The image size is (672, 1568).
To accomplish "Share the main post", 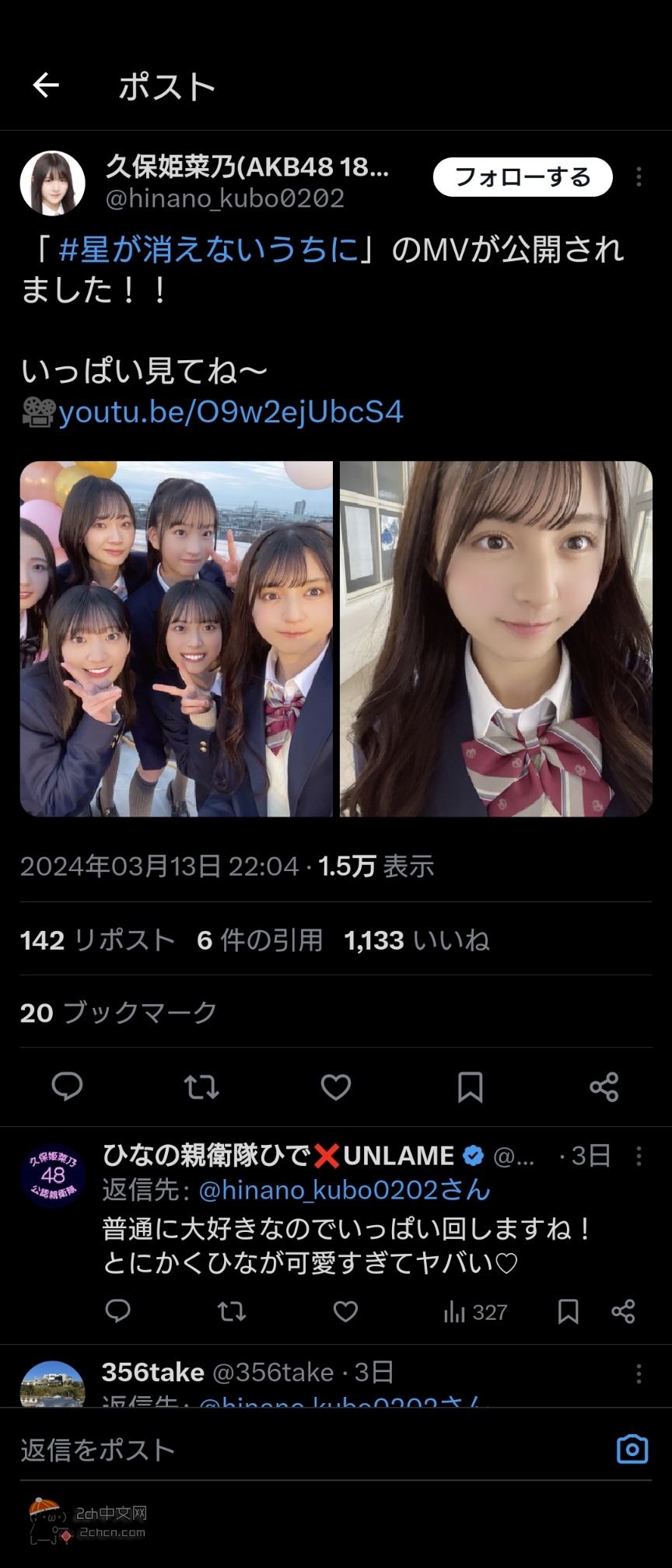I will point(604,1086).
